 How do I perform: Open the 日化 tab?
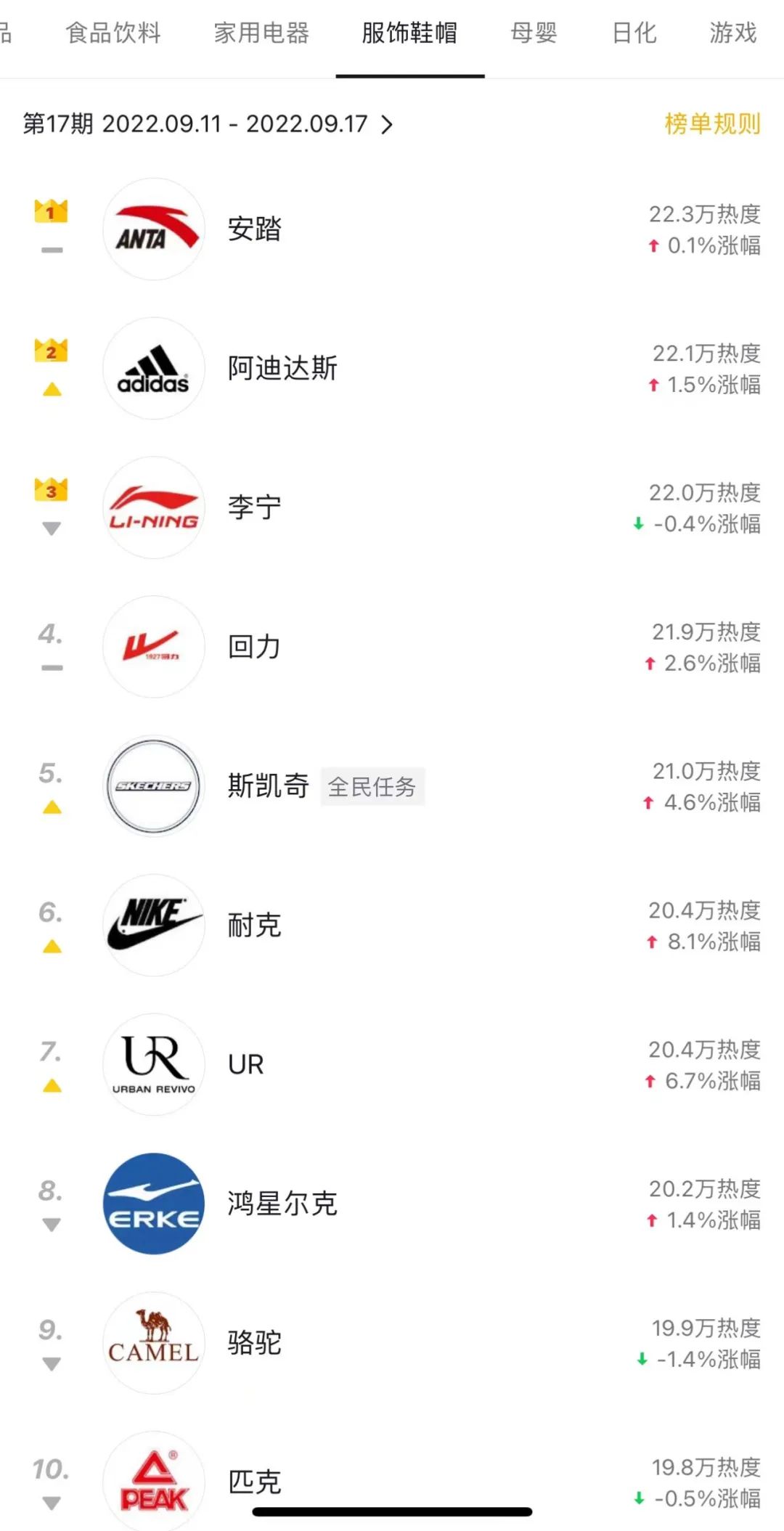tap(634, 33)
